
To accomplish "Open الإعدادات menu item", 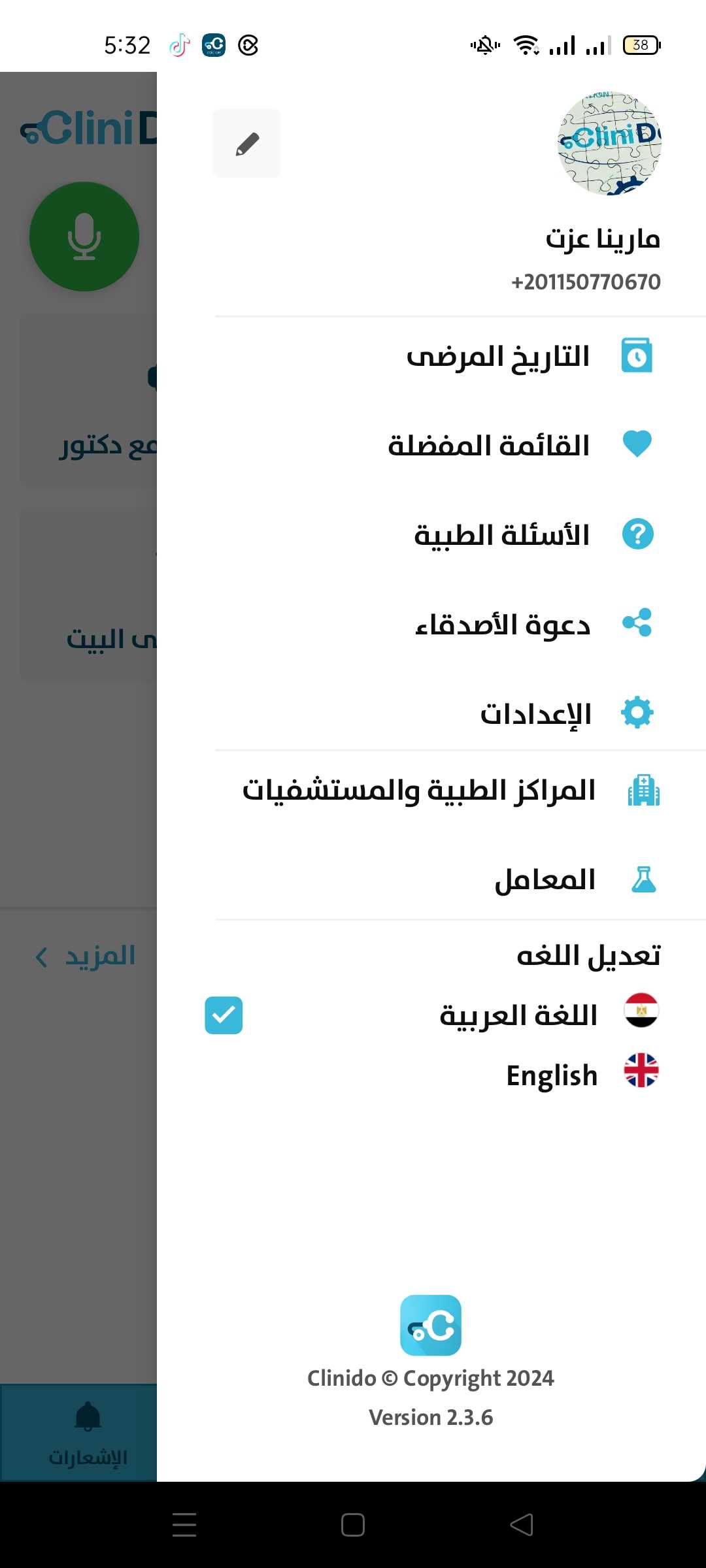I will pos(536,713).
